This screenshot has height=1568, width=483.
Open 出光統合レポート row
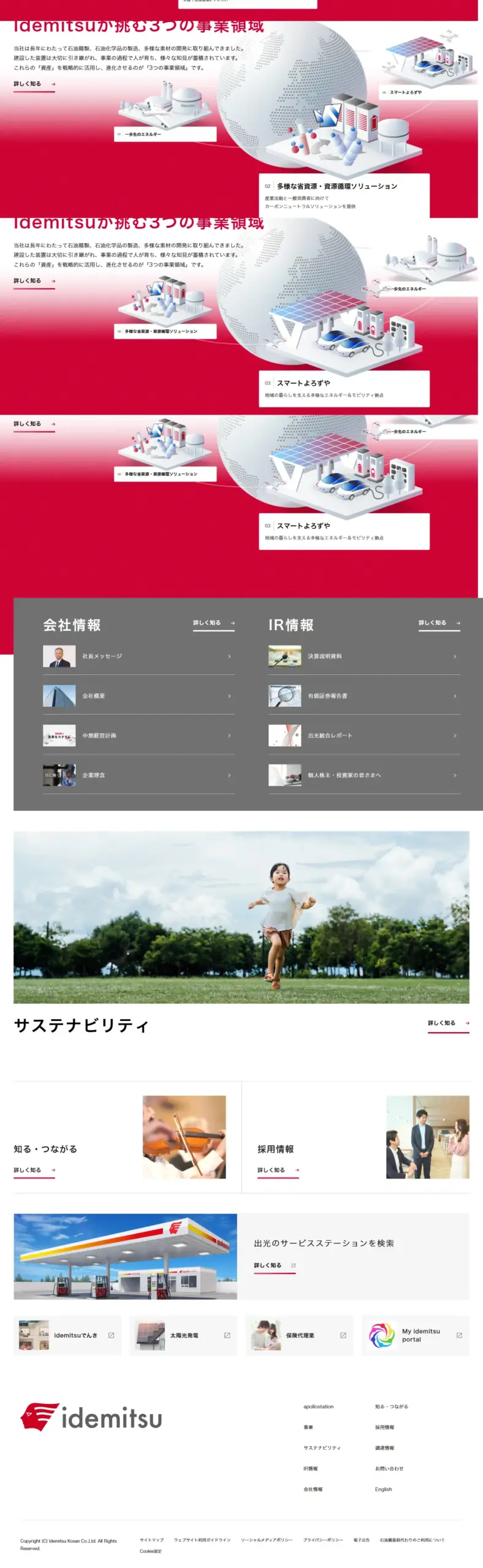click(x=364, y=735)
